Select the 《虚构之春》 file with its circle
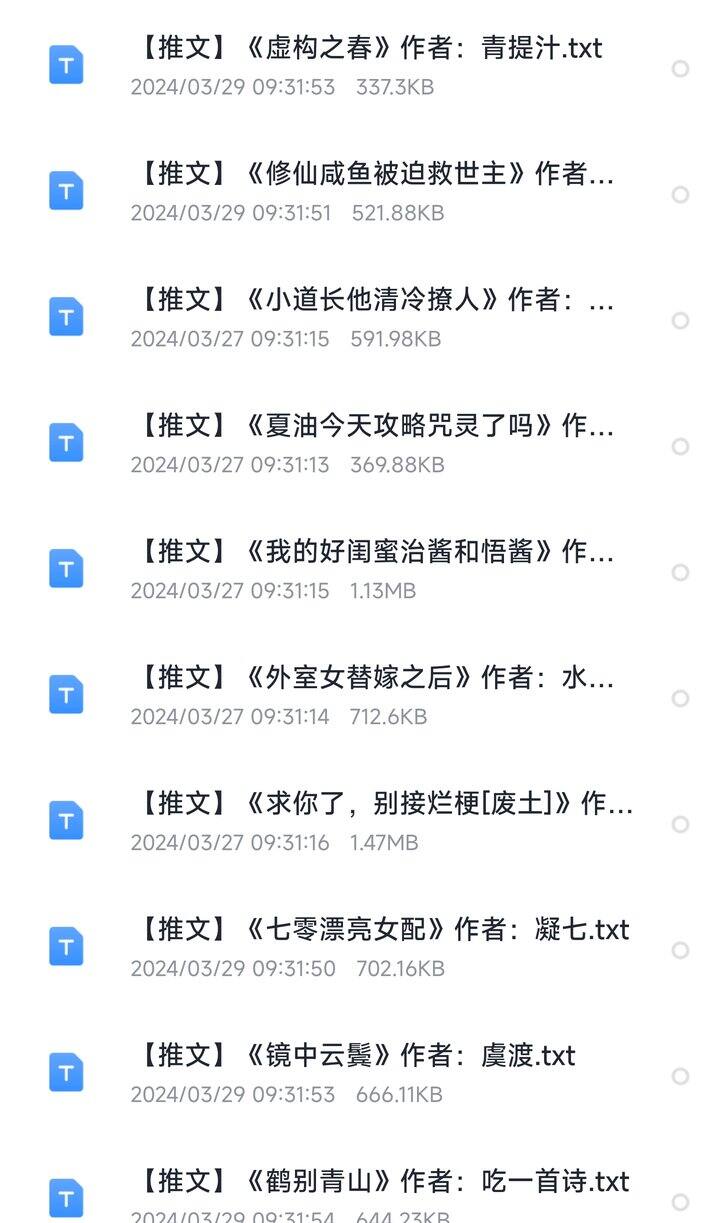Image resolution: width=720 pixels, height=1223 pixels. [x=681, y=69]
